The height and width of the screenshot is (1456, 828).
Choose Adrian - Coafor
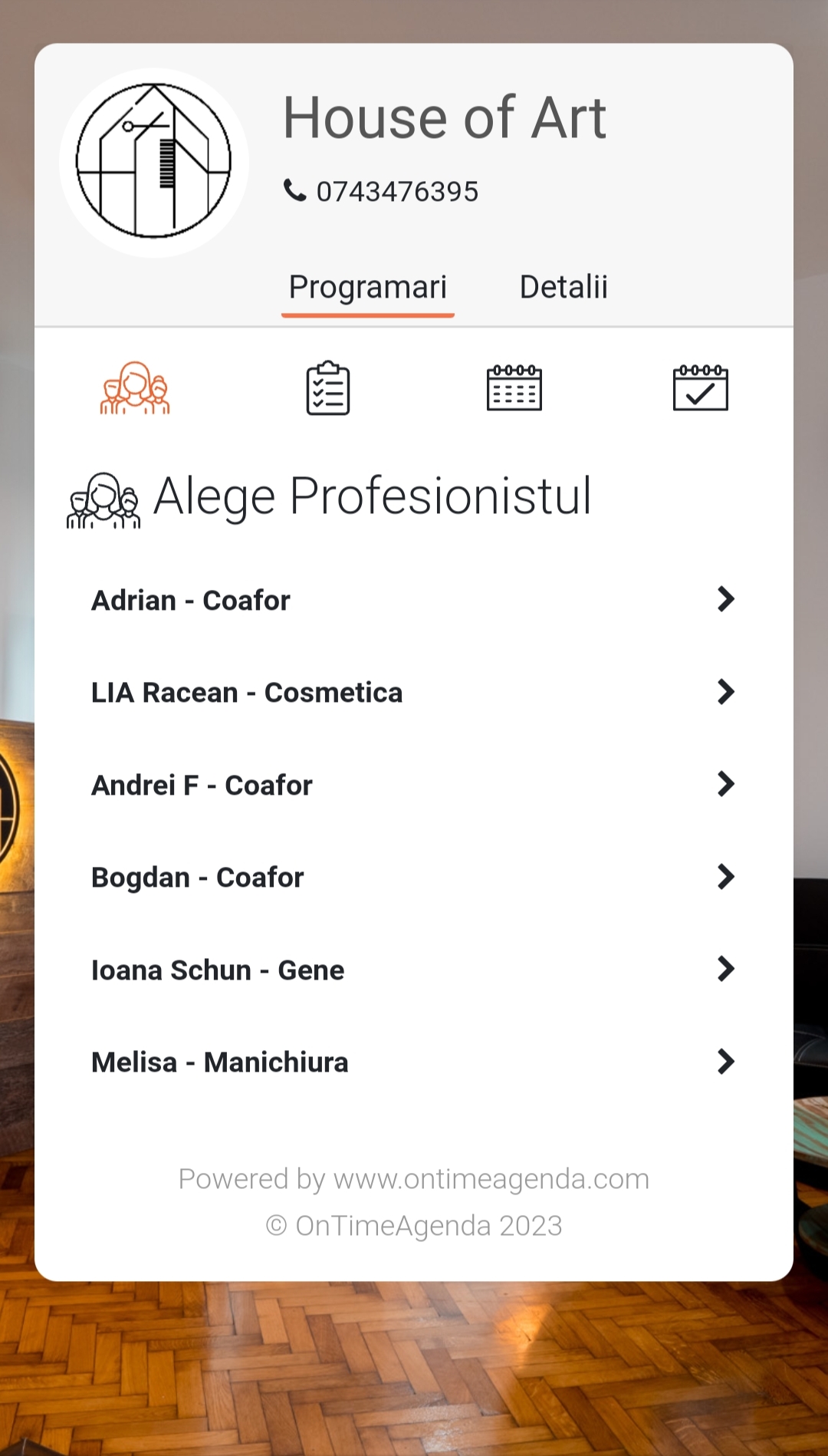coord(414,600)
